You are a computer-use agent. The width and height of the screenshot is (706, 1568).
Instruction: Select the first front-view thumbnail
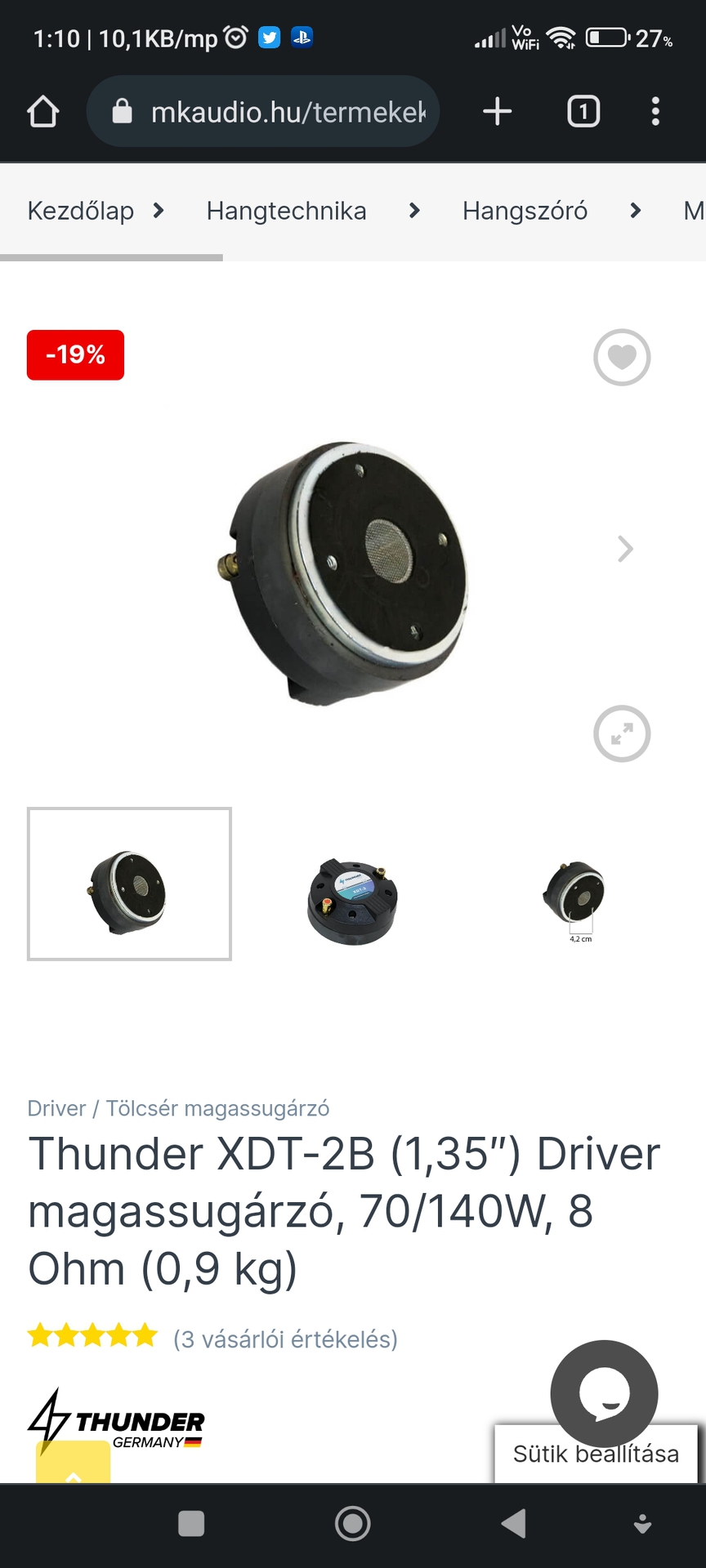click(129, 884)
